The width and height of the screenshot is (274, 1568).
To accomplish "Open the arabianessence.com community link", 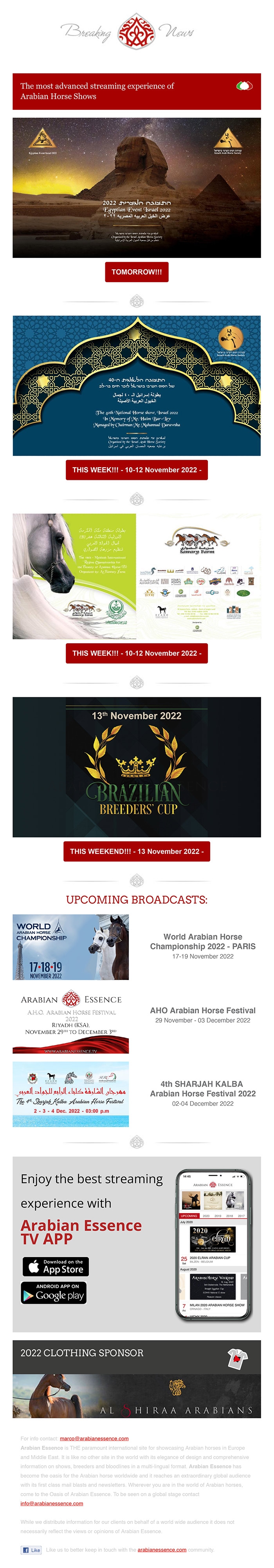I will 162,1550.
